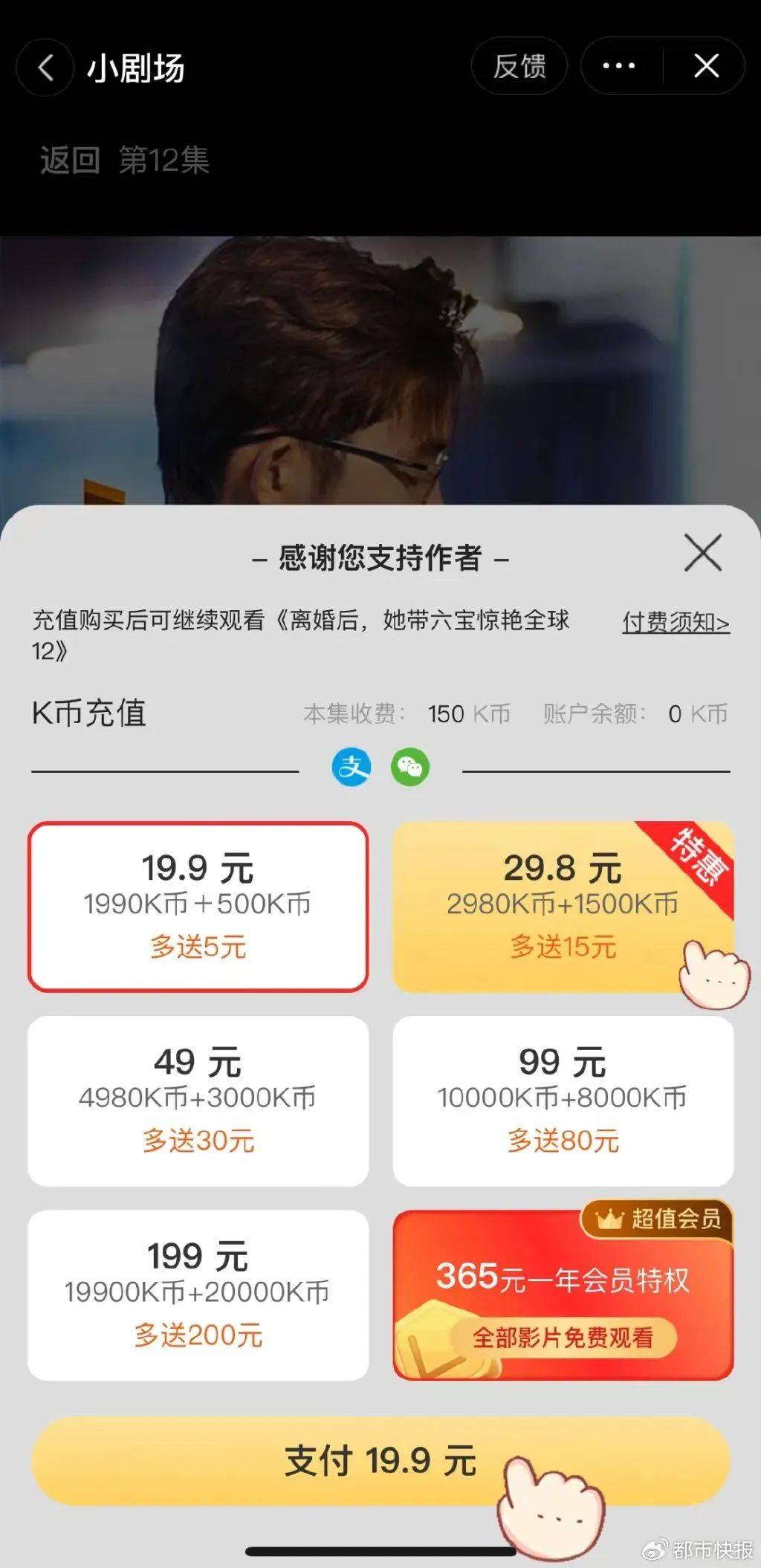Tap 返回 next to 第12集
The height and width of the screenshot is (1568, 761).
[70, 161]
